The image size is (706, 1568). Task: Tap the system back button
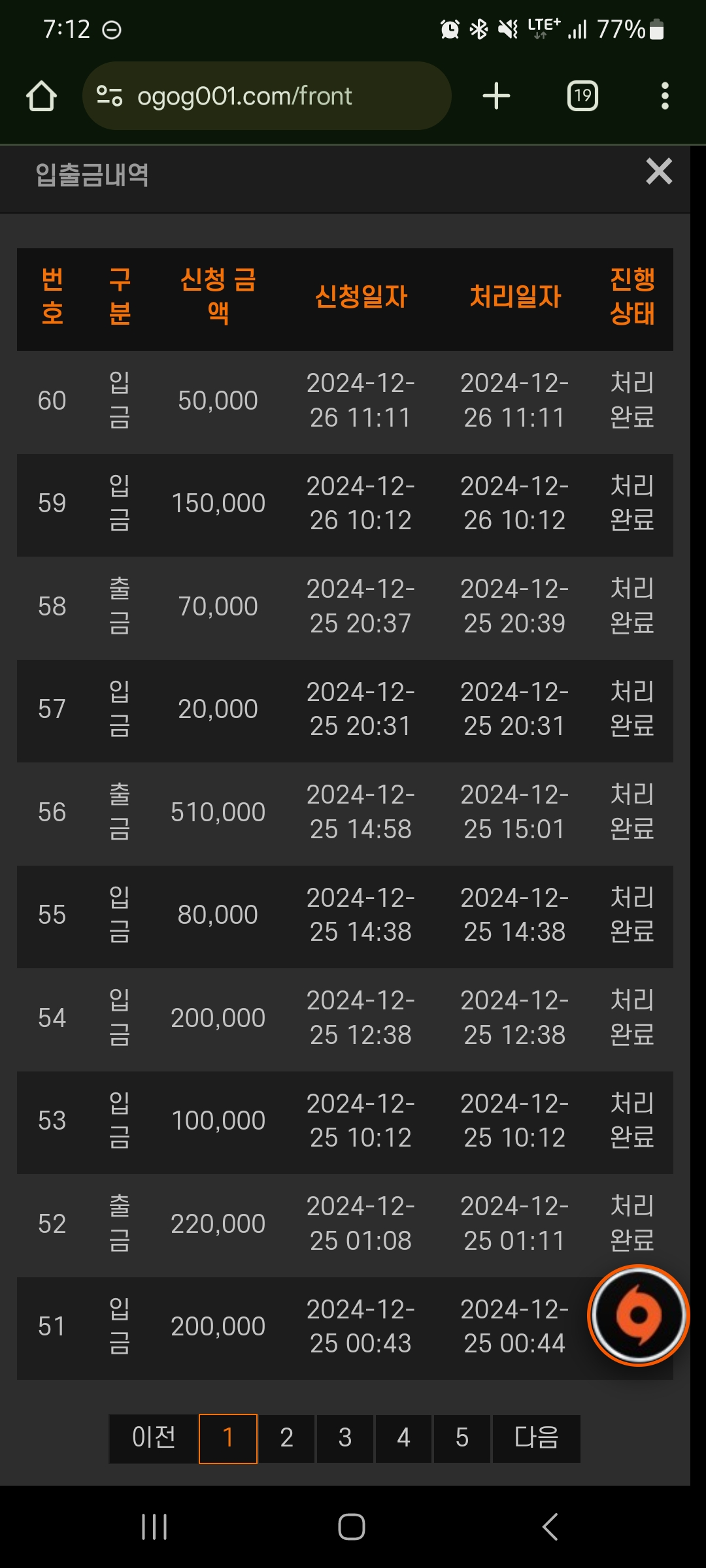[550, 1527]
